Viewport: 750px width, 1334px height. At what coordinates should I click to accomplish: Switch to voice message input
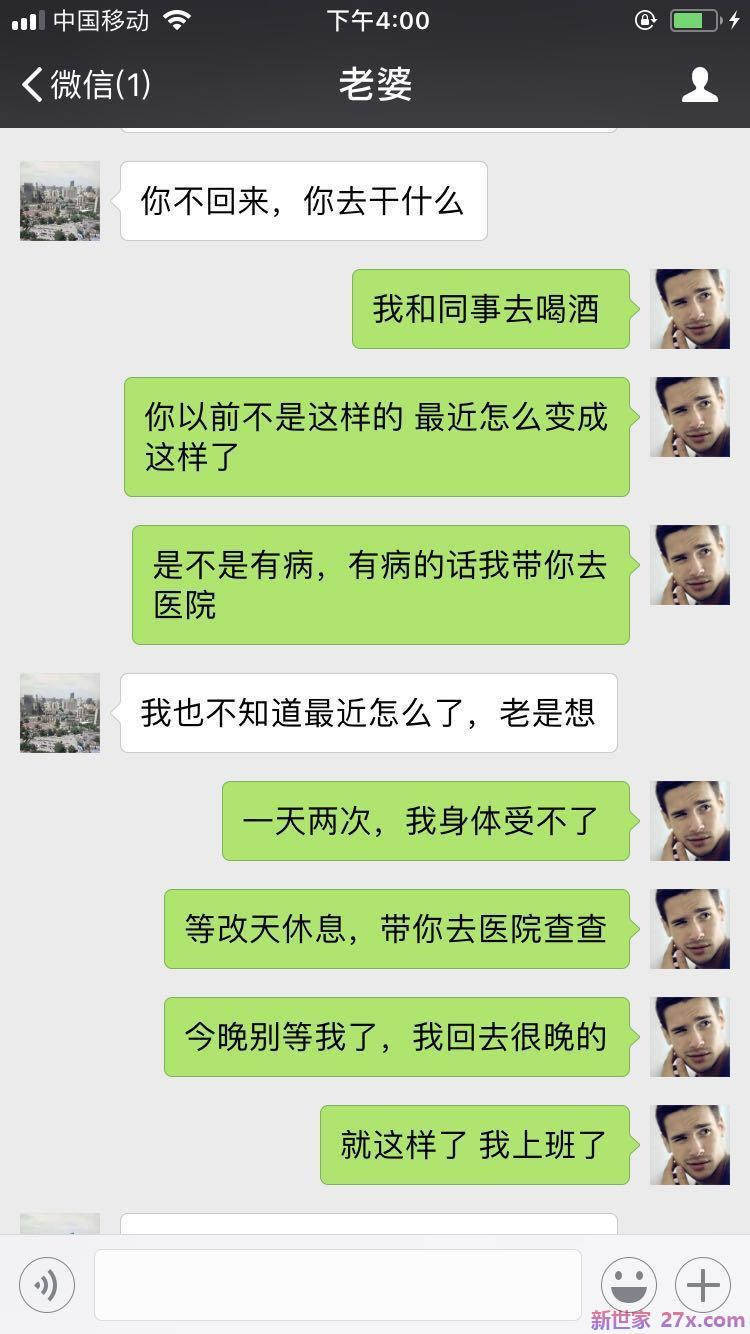tap(47, 1284)
